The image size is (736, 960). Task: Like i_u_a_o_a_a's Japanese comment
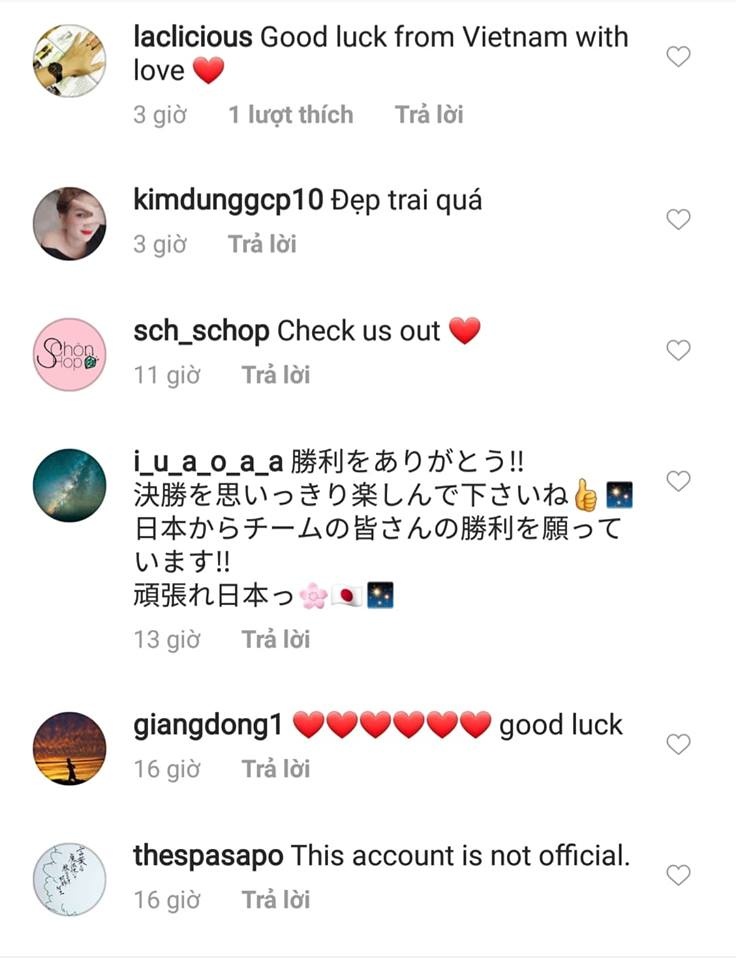[x=679, y=480]
